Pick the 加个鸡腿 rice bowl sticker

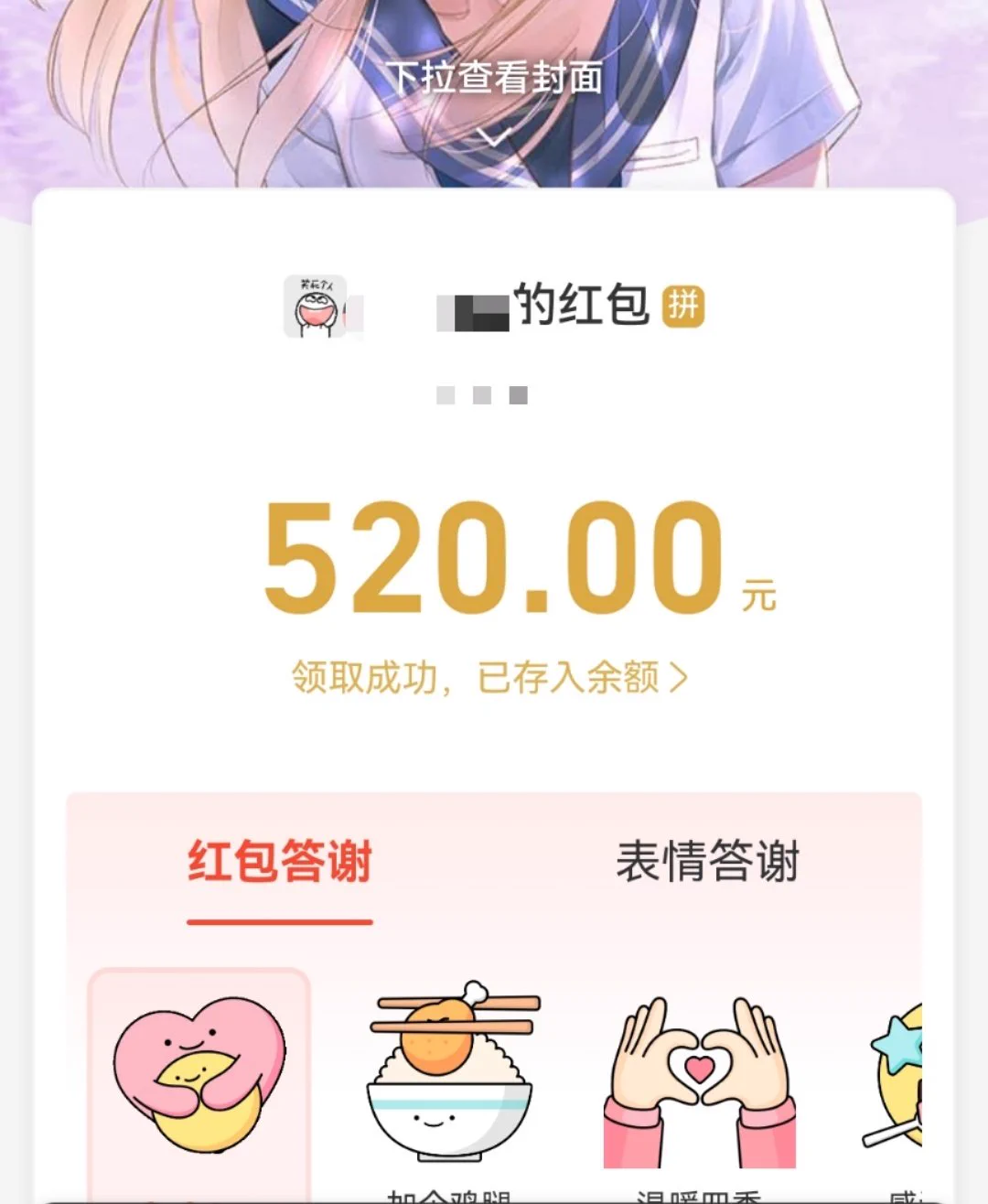[x=450, y=1075]
